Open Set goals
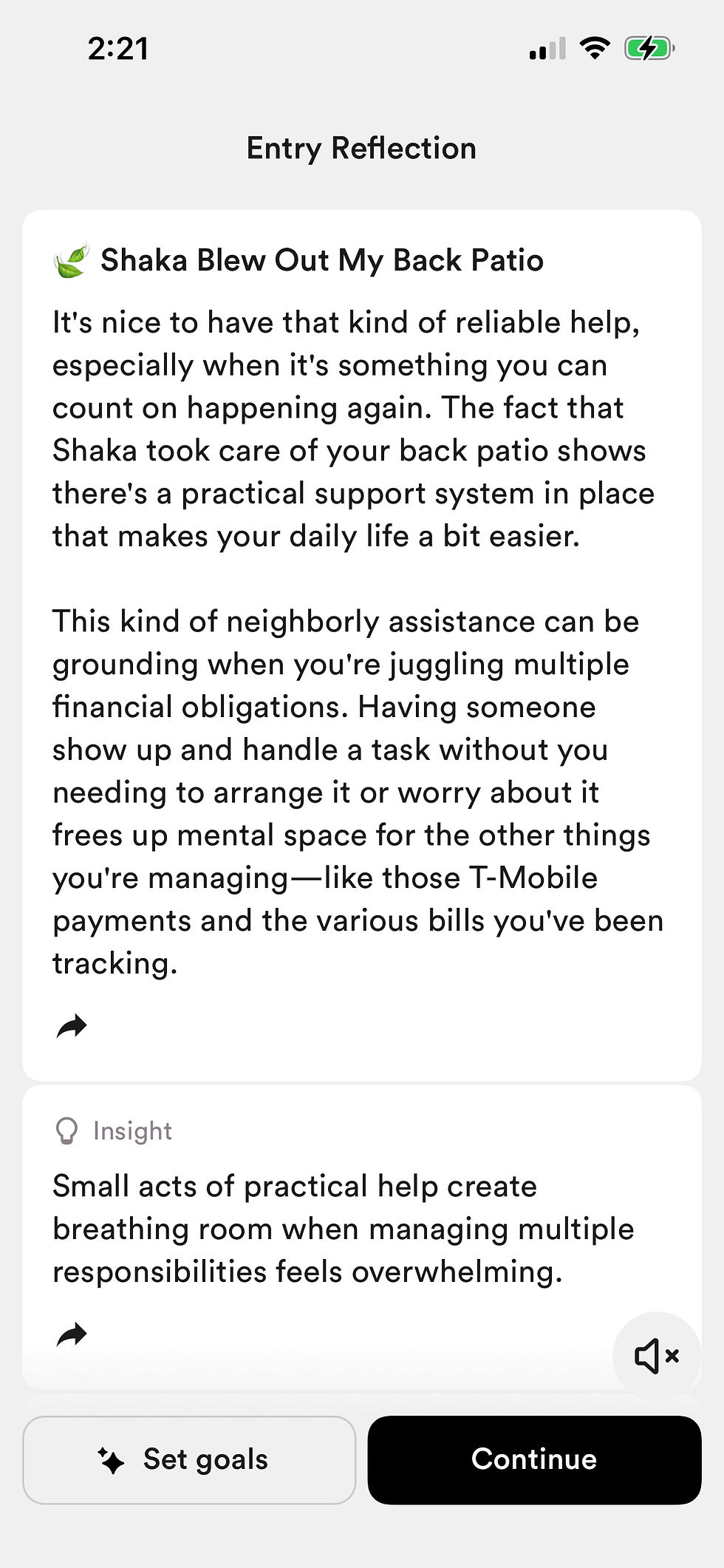Image resolution: width=724 pixels, height=1568 pixels. (189, 1460)
